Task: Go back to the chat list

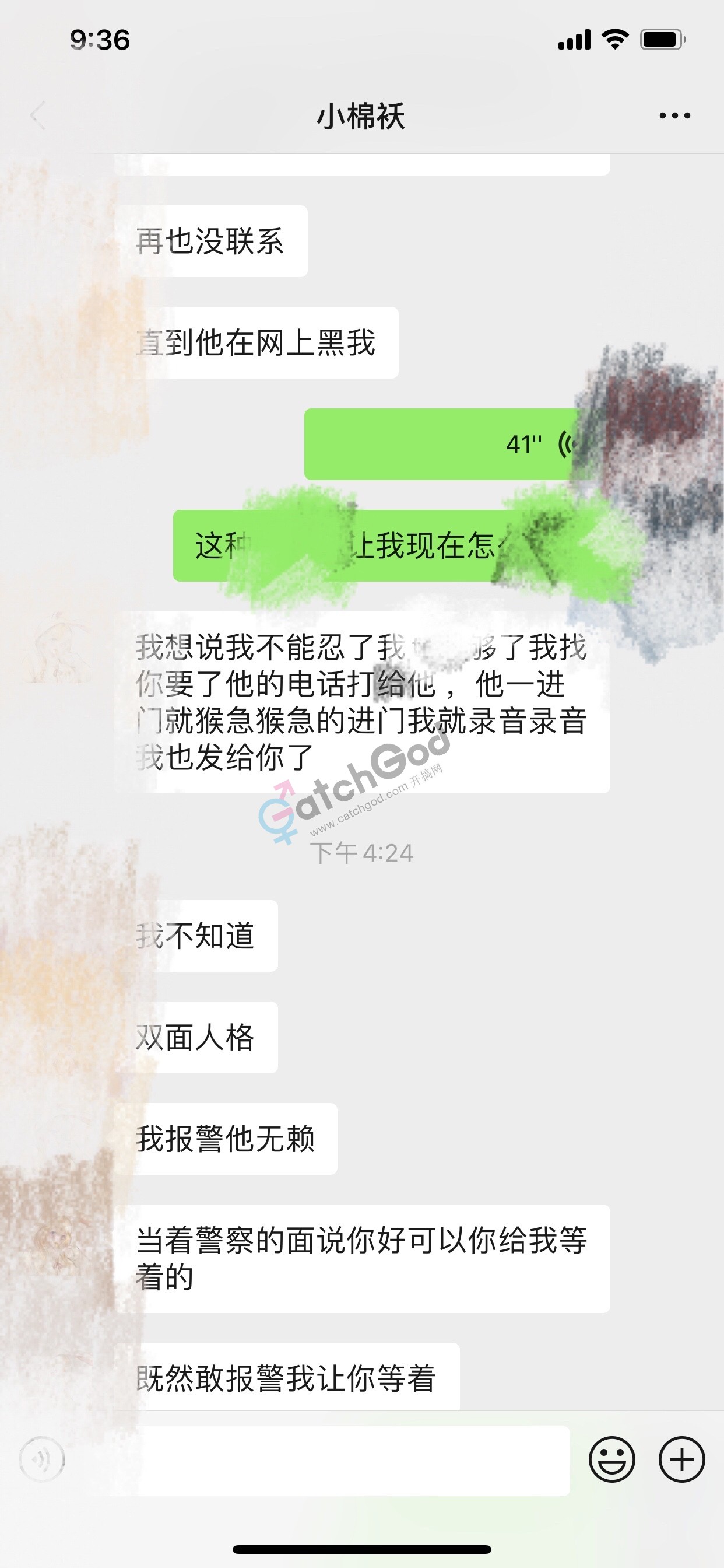Action: pos(38,116)
